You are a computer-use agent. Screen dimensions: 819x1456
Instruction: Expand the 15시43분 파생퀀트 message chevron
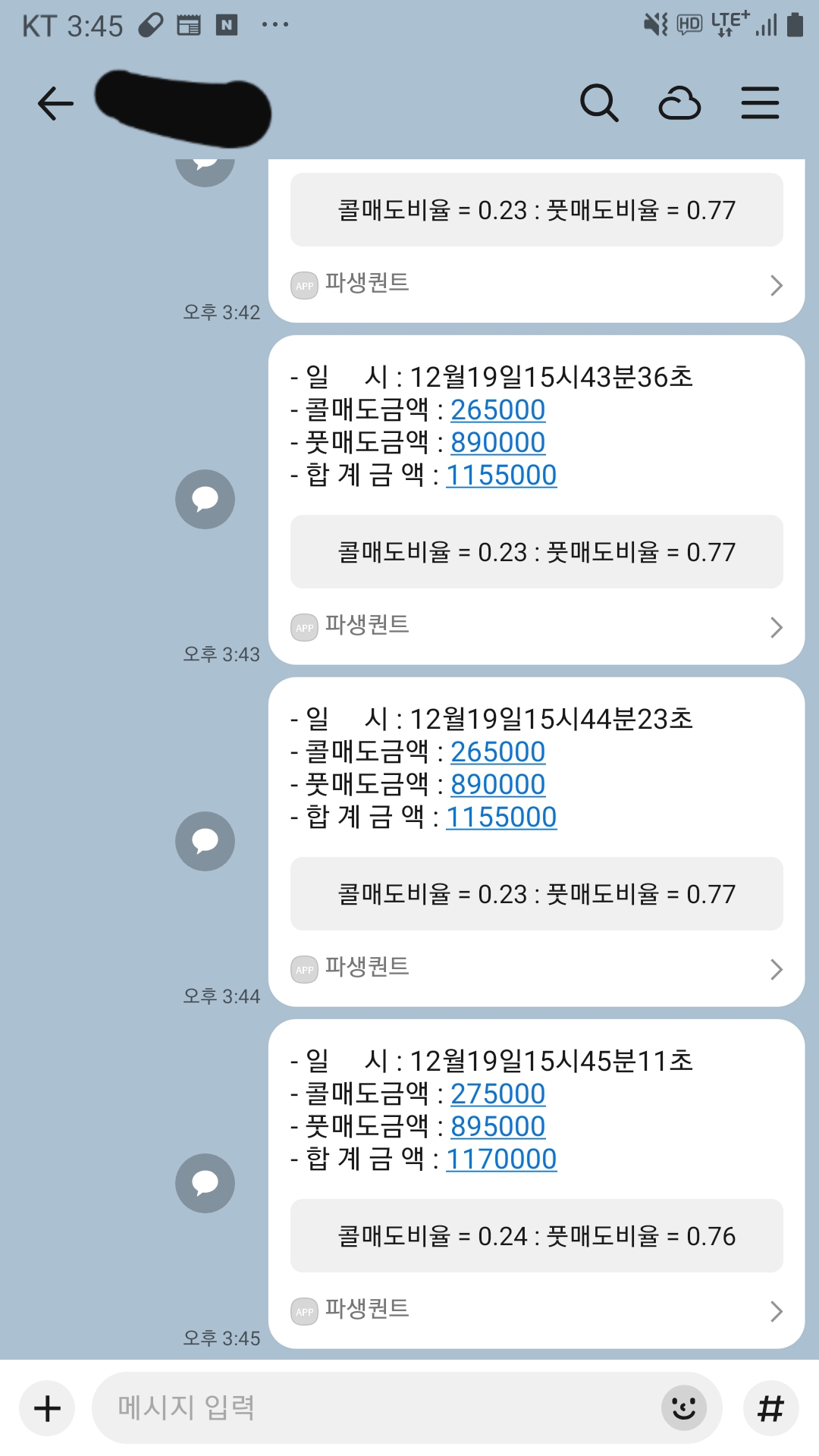coord(776,627)
